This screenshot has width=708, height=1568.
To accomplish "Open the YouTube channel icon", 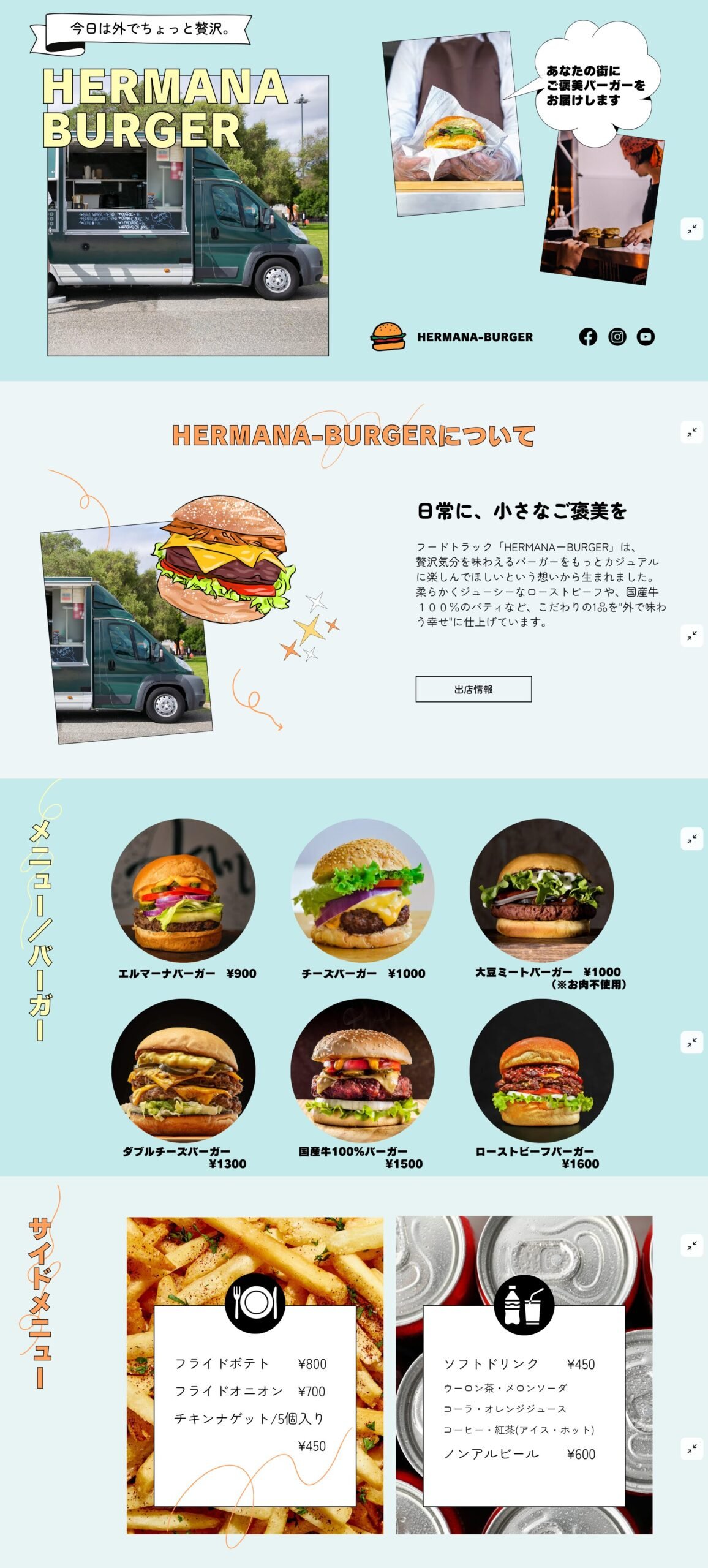I will tap(645, 336).
